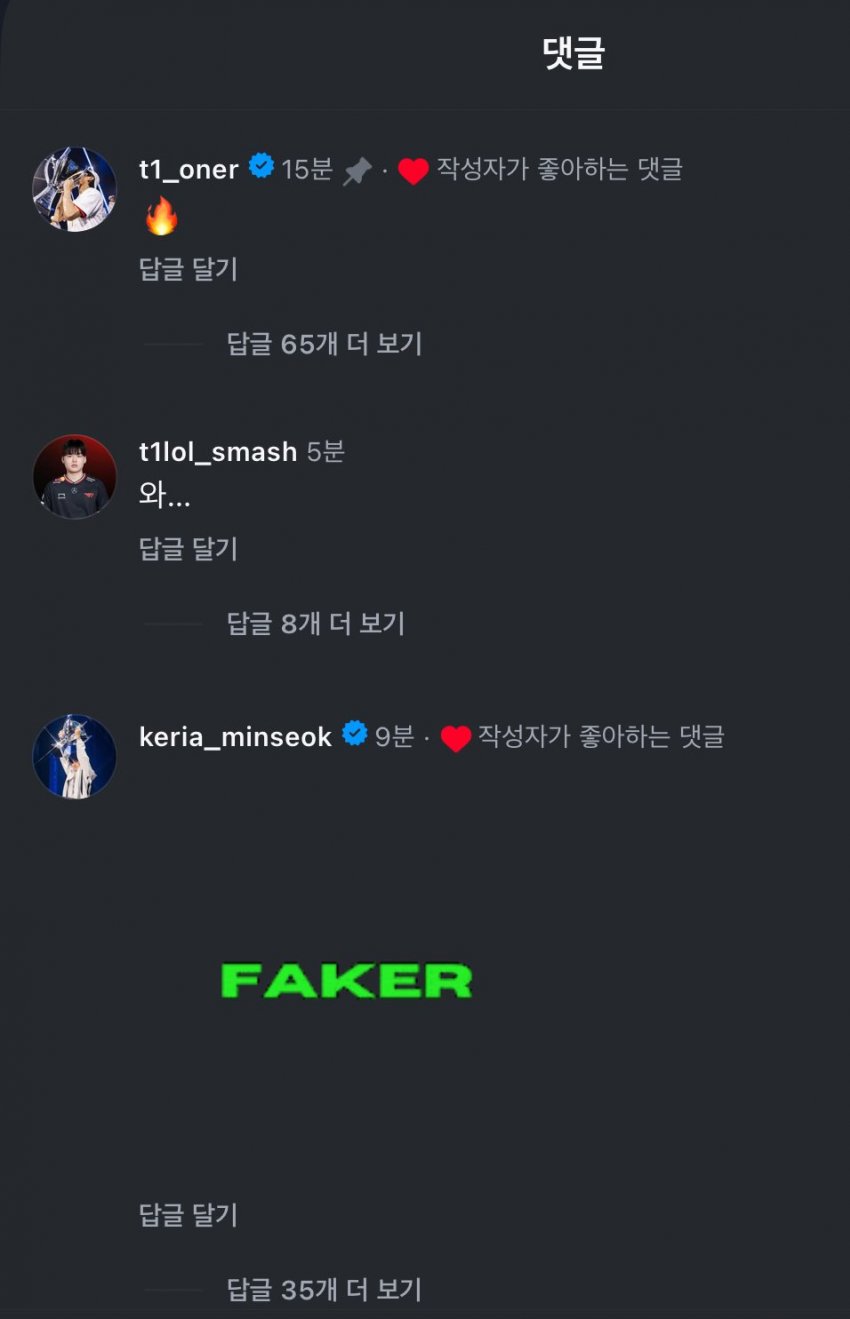Viewport: 850px width, 1319px height.
Task: Expand 8 more replies under t1lol_smash
Action: coord(315,624)
